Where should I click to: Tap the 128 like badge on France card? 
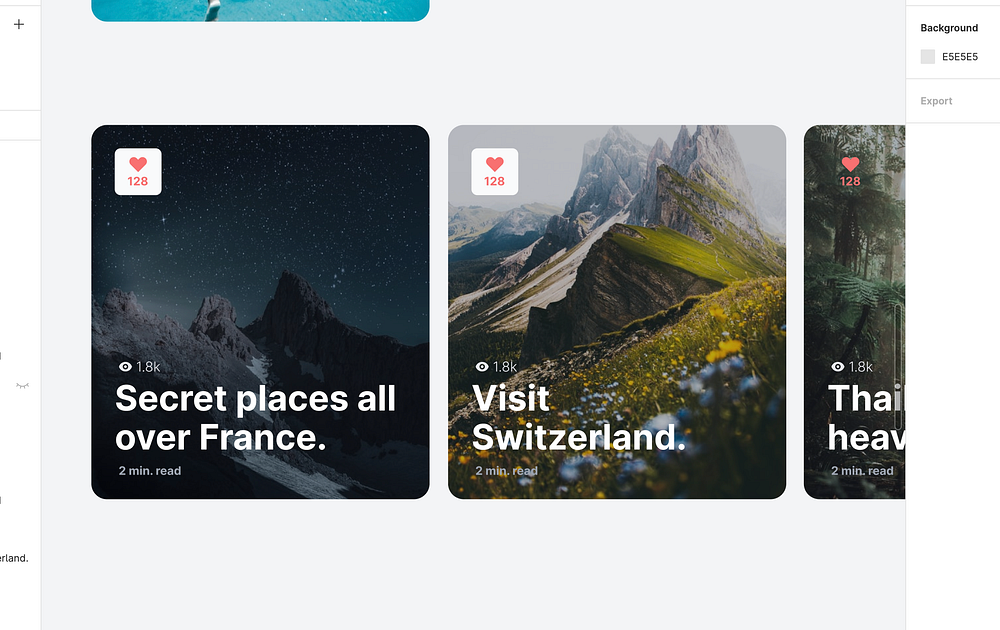tap(138, 172)
